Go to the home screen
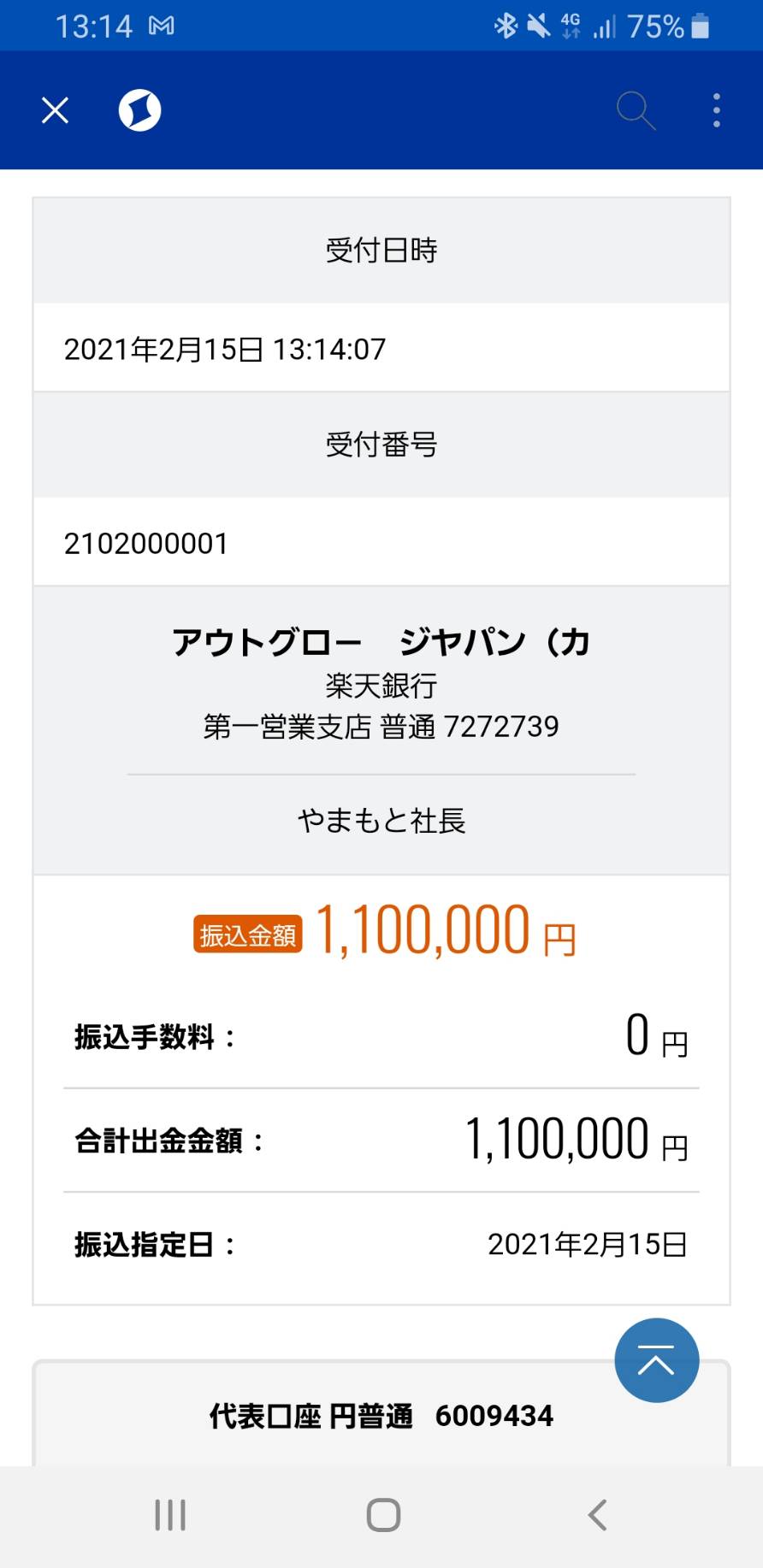Screen dimensions: 763x1568 383,1515
